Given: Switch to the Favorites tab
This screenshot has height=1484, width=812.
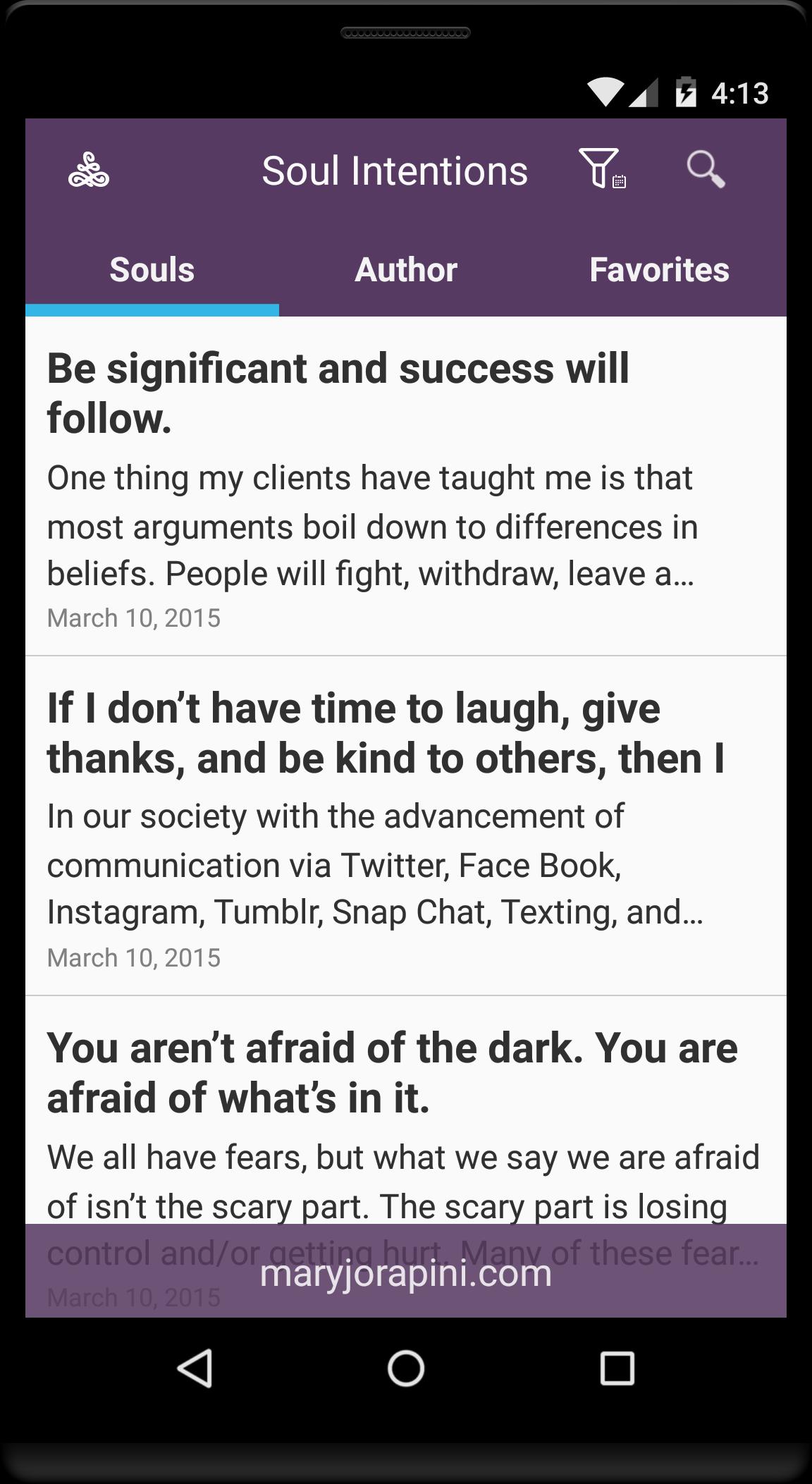Looking at the screenshot, I should (659, 270).
